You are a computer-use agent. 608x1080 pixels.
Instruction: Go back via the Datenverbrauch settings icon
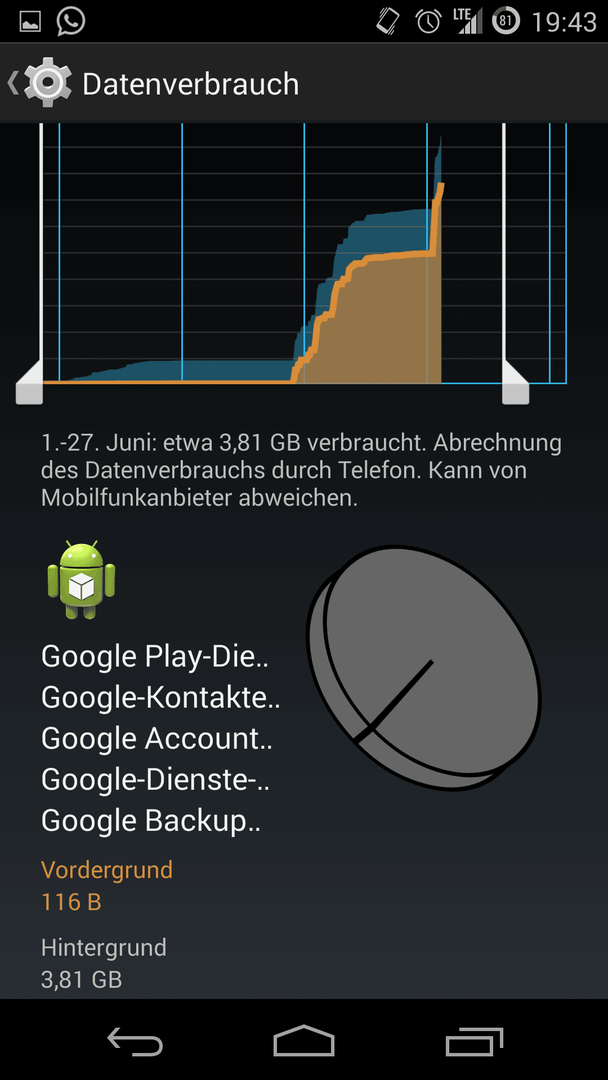pos(40,83)
